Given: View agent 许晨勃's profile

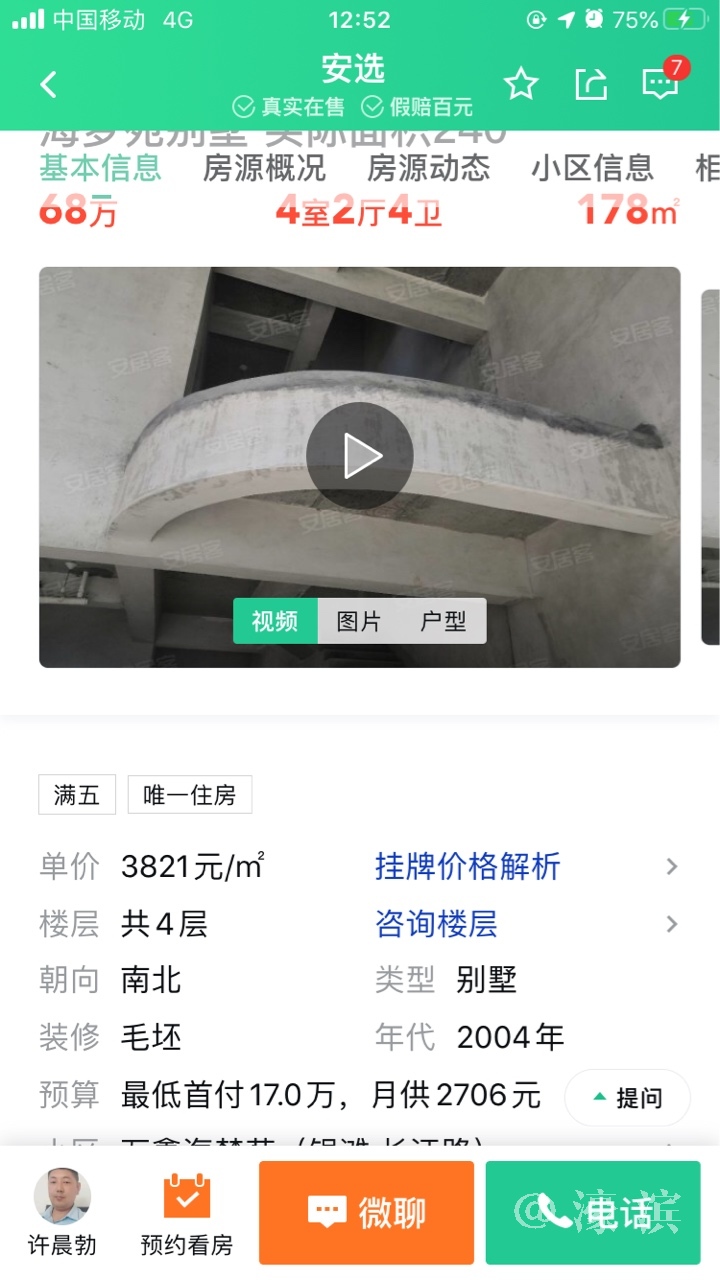Looking at the screenshot, I should [x=62, y=1212].
